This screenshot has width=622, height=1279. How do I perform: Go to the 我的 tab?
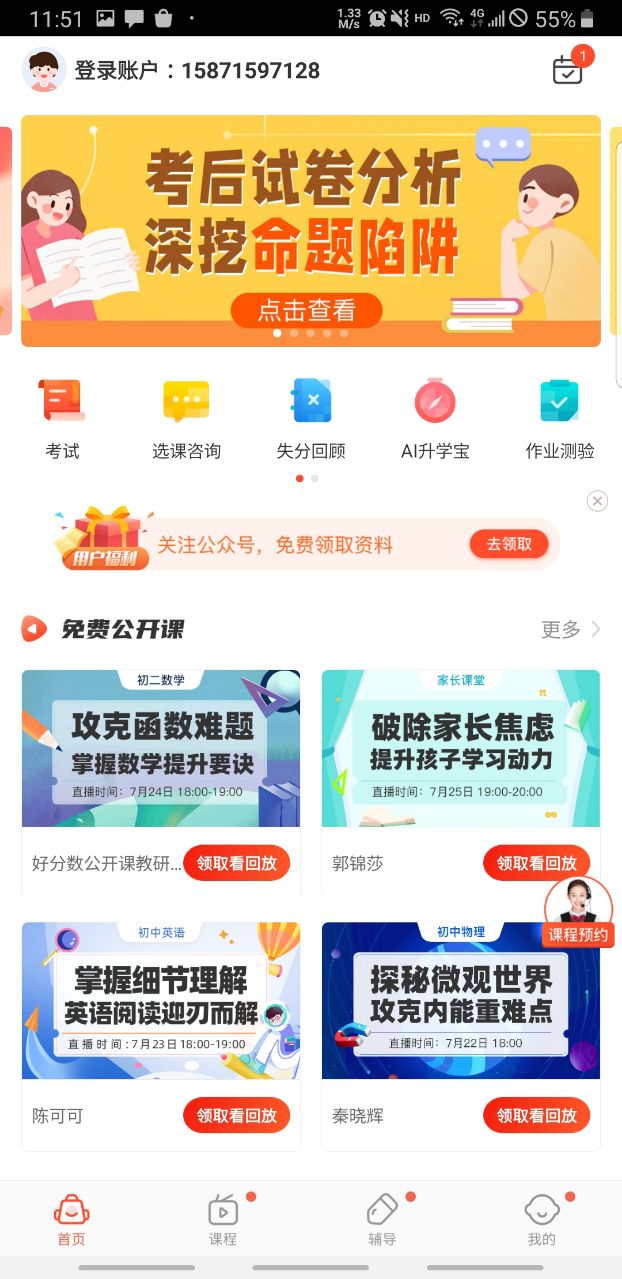541,1219
